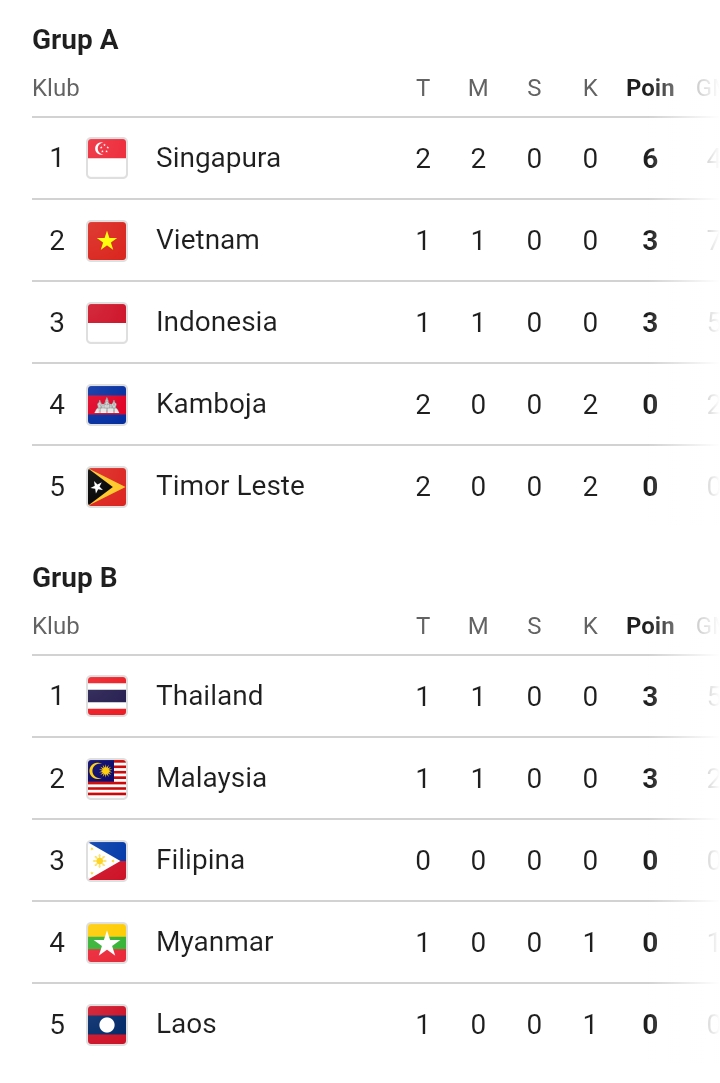Open the Filipina team row
Viewport: 720px width, 1083px height.
pos(376,861)
